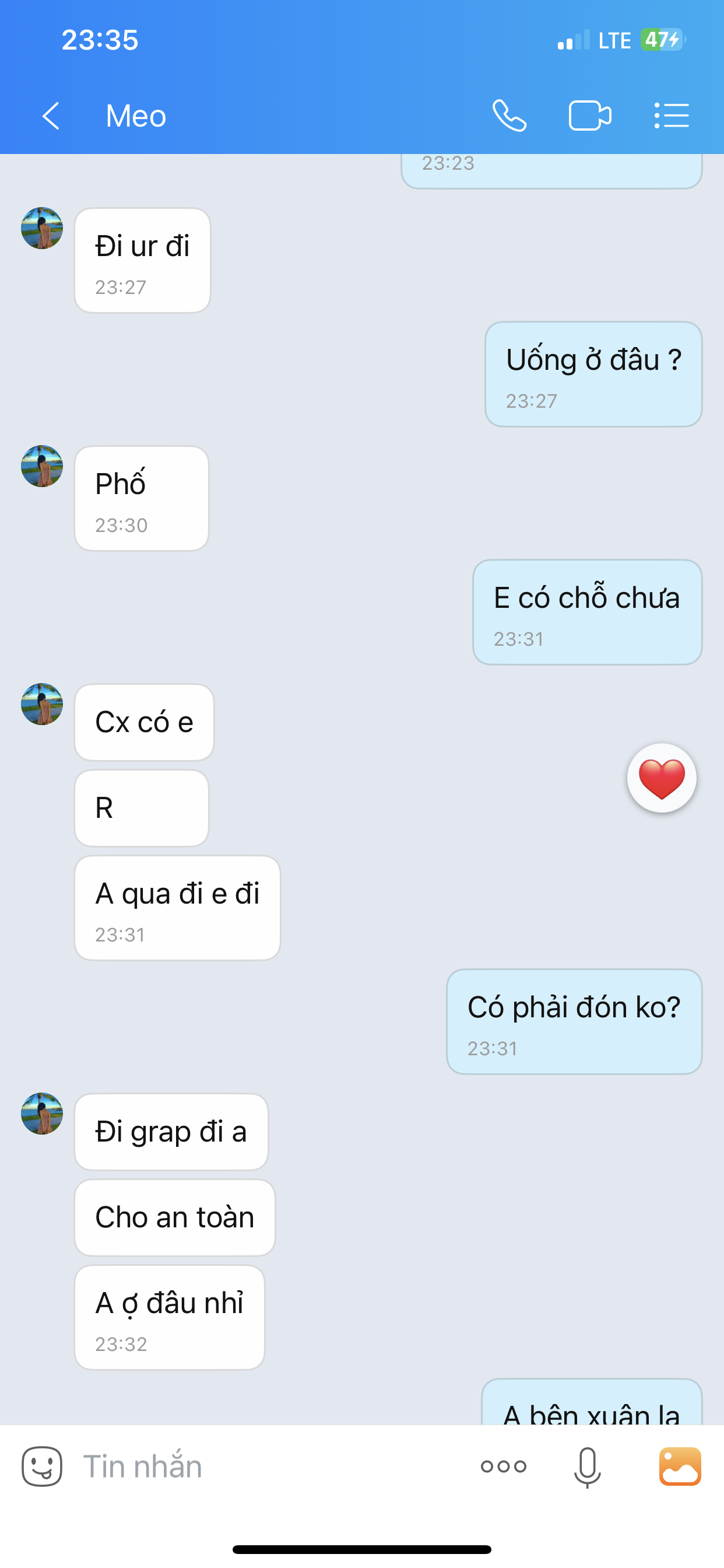Start a video call with Meo

click(x=589, y=116)
